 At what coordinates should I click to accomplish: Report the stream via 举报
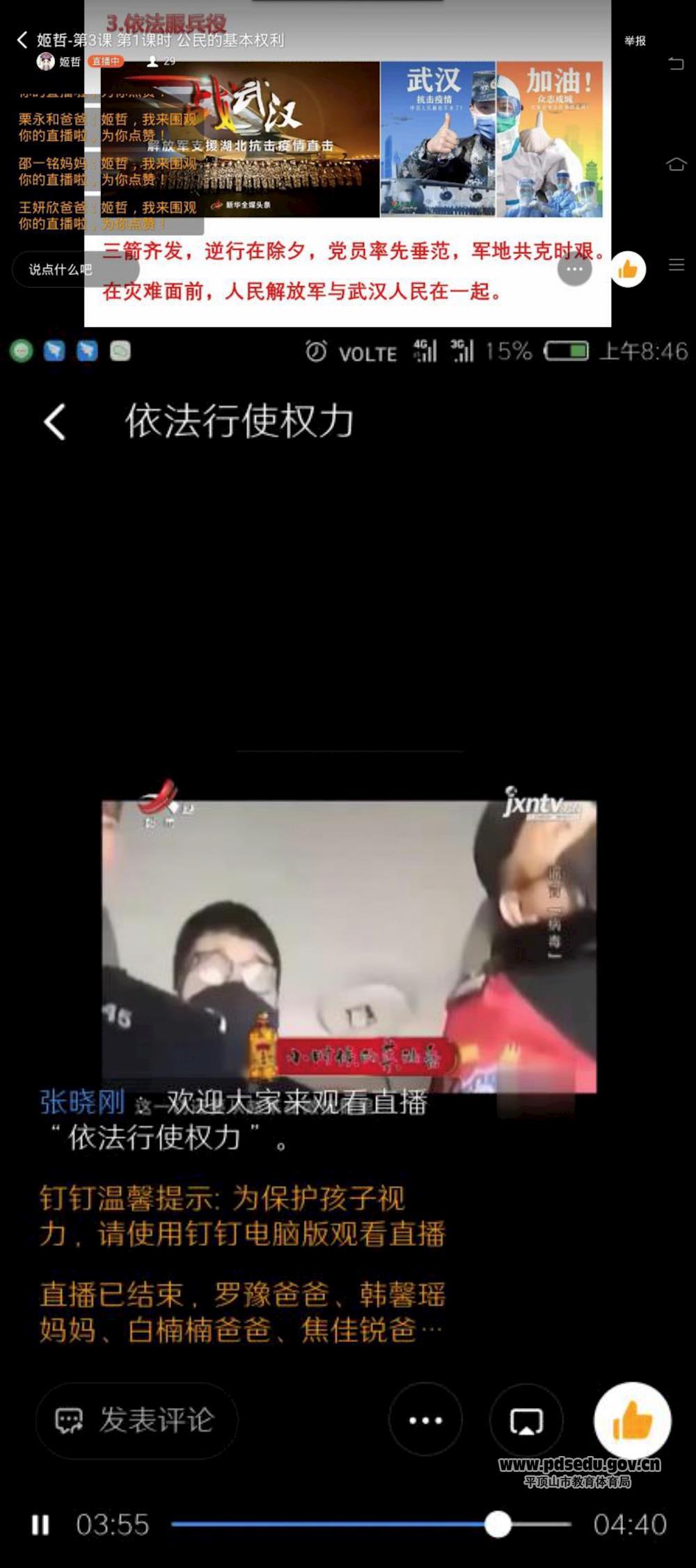pos(635,41)
